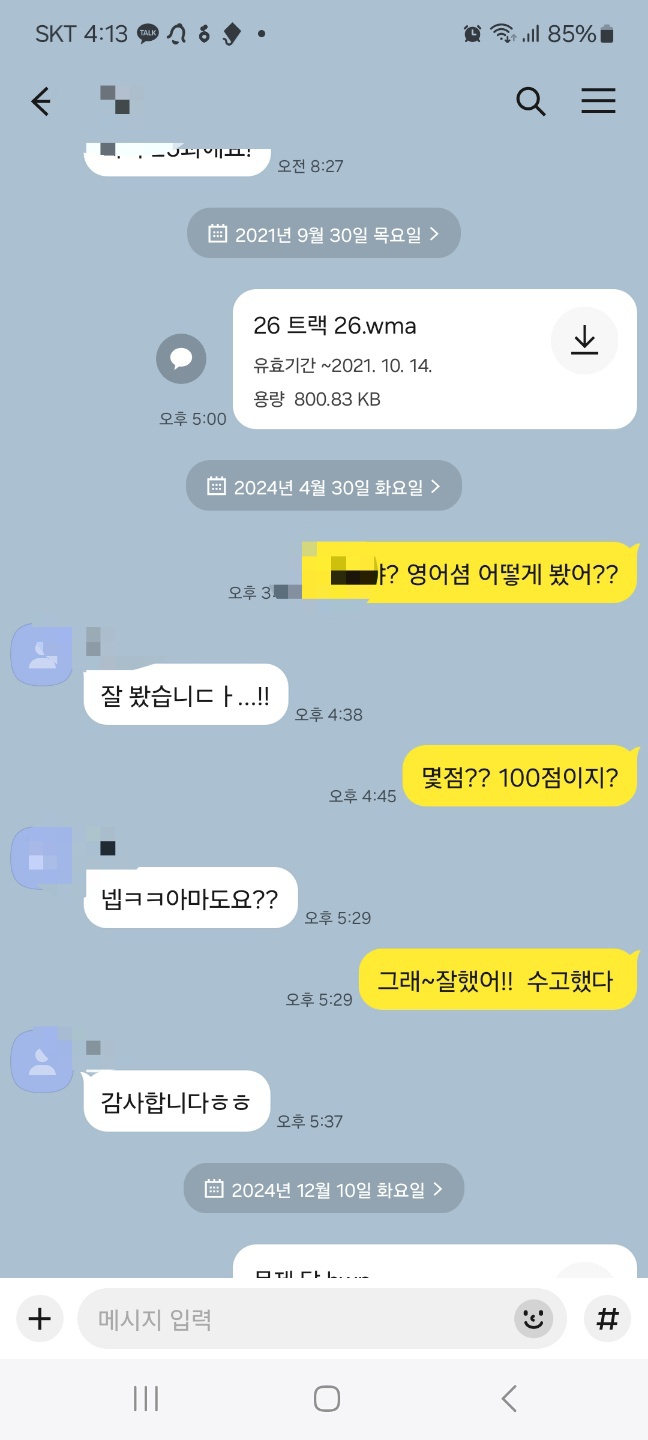
Task: Open the emoticon picker
Action: (534, 1319)
